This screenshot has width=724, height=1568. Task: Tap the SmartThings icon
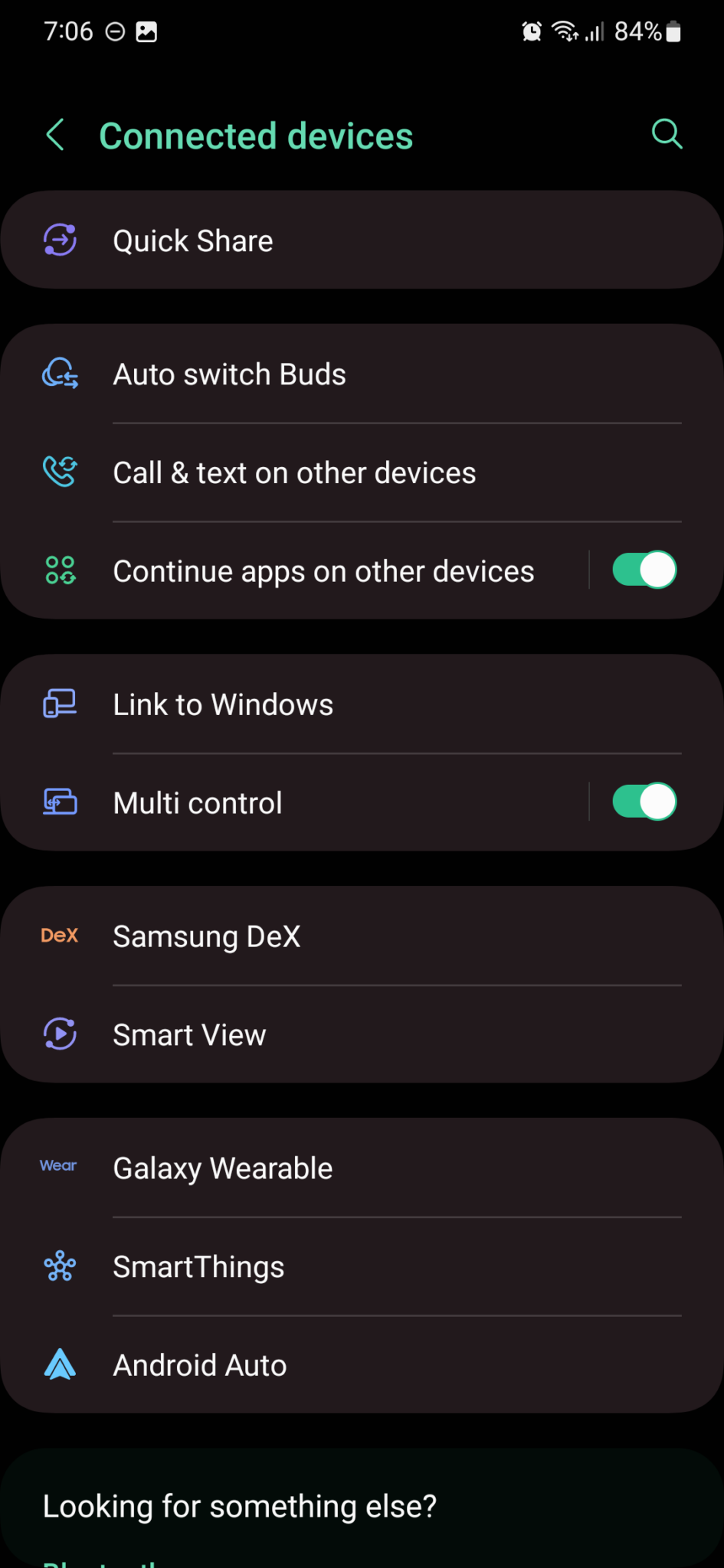(x=59, y=1266)
